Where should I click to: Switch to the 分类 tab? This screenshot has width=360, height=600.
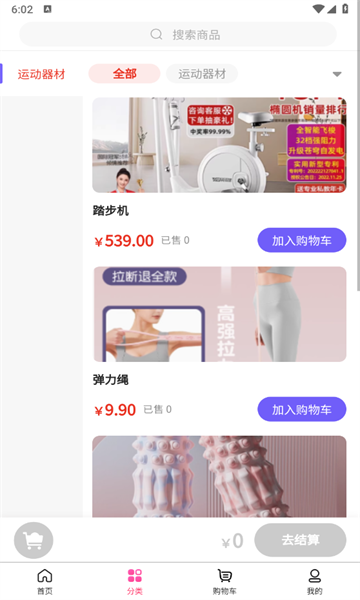(x=135, y=582)
